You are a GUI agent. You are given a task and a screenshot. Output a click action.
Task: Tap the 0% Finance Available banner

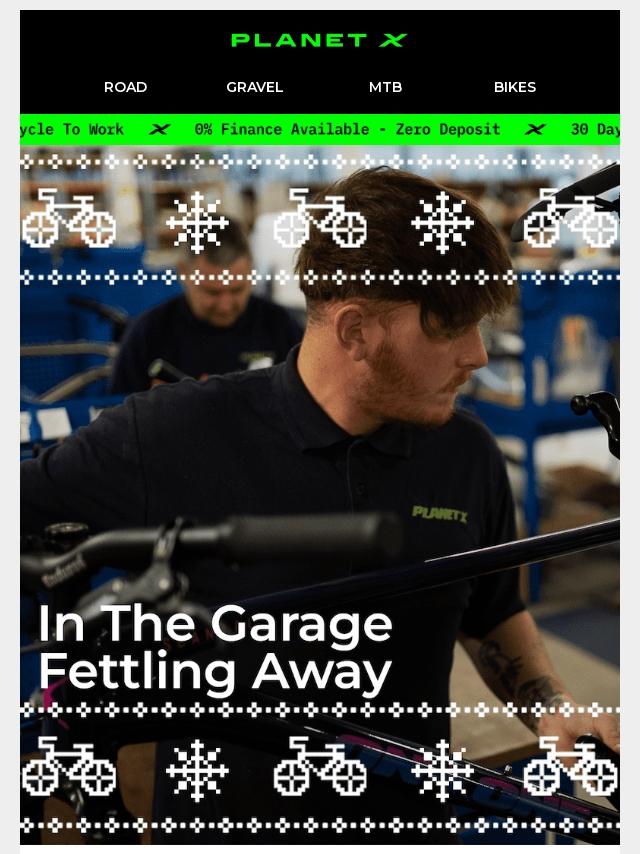pyautogui.click(x=347, y=130)
